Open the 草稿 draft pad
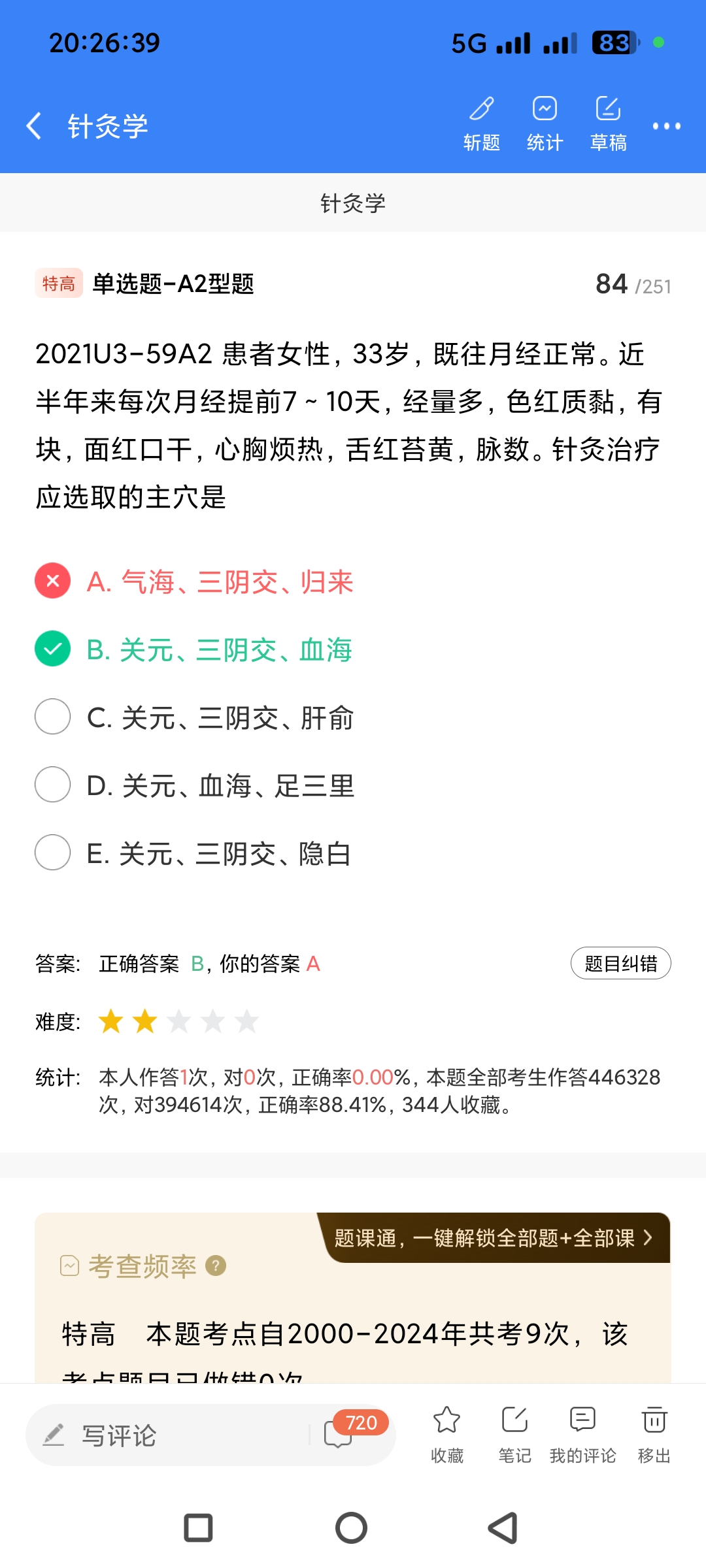Image resolution: width=706 pixels, height=1568 pixels. pyautogui.click(x=608, y=123)
